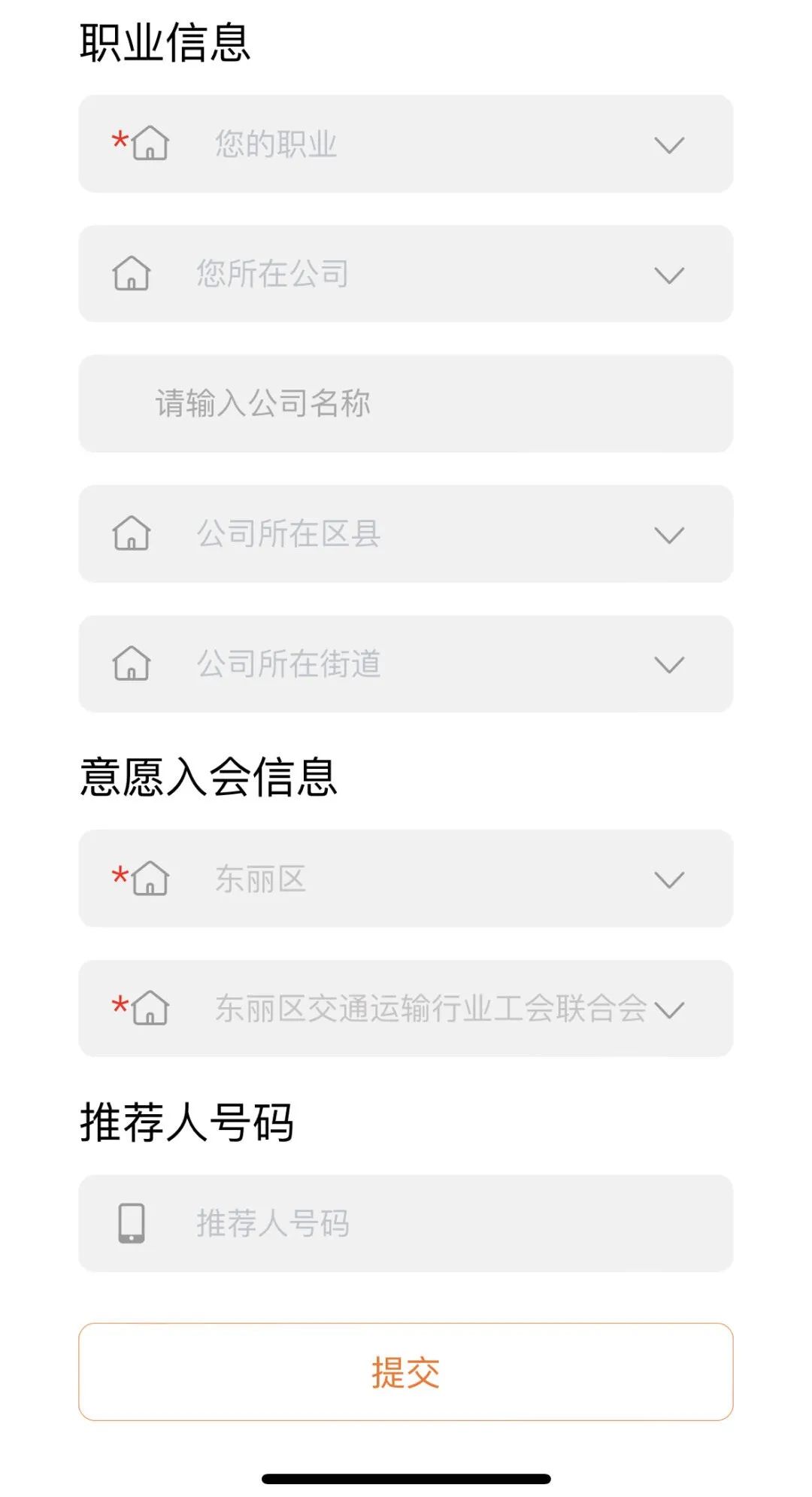Open the 您的职业 occupation dropdown

tap(406, 144)
